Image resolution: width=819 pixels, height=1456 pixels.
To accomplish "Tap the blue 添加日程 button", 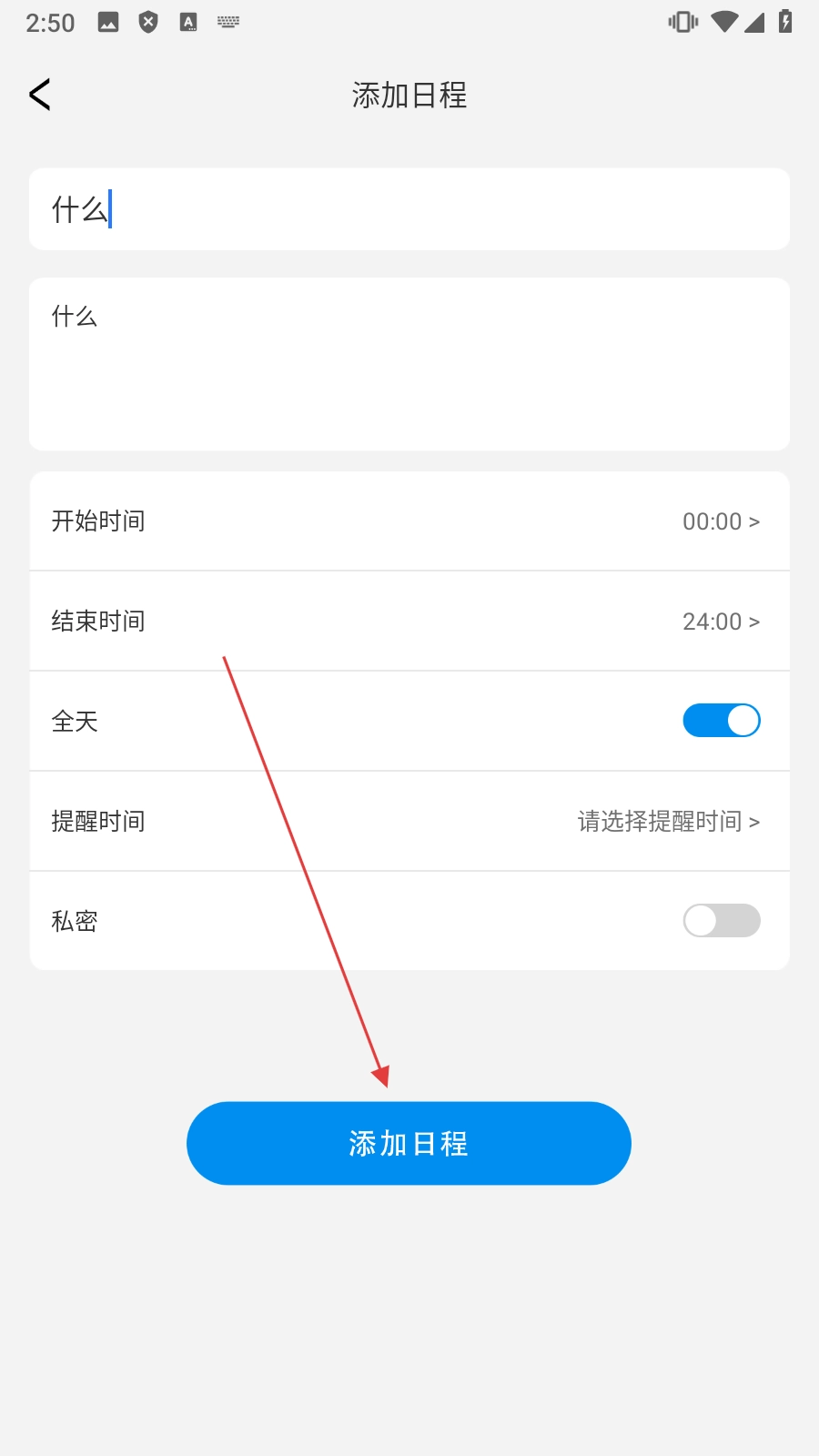I will tap(409, 1143).
